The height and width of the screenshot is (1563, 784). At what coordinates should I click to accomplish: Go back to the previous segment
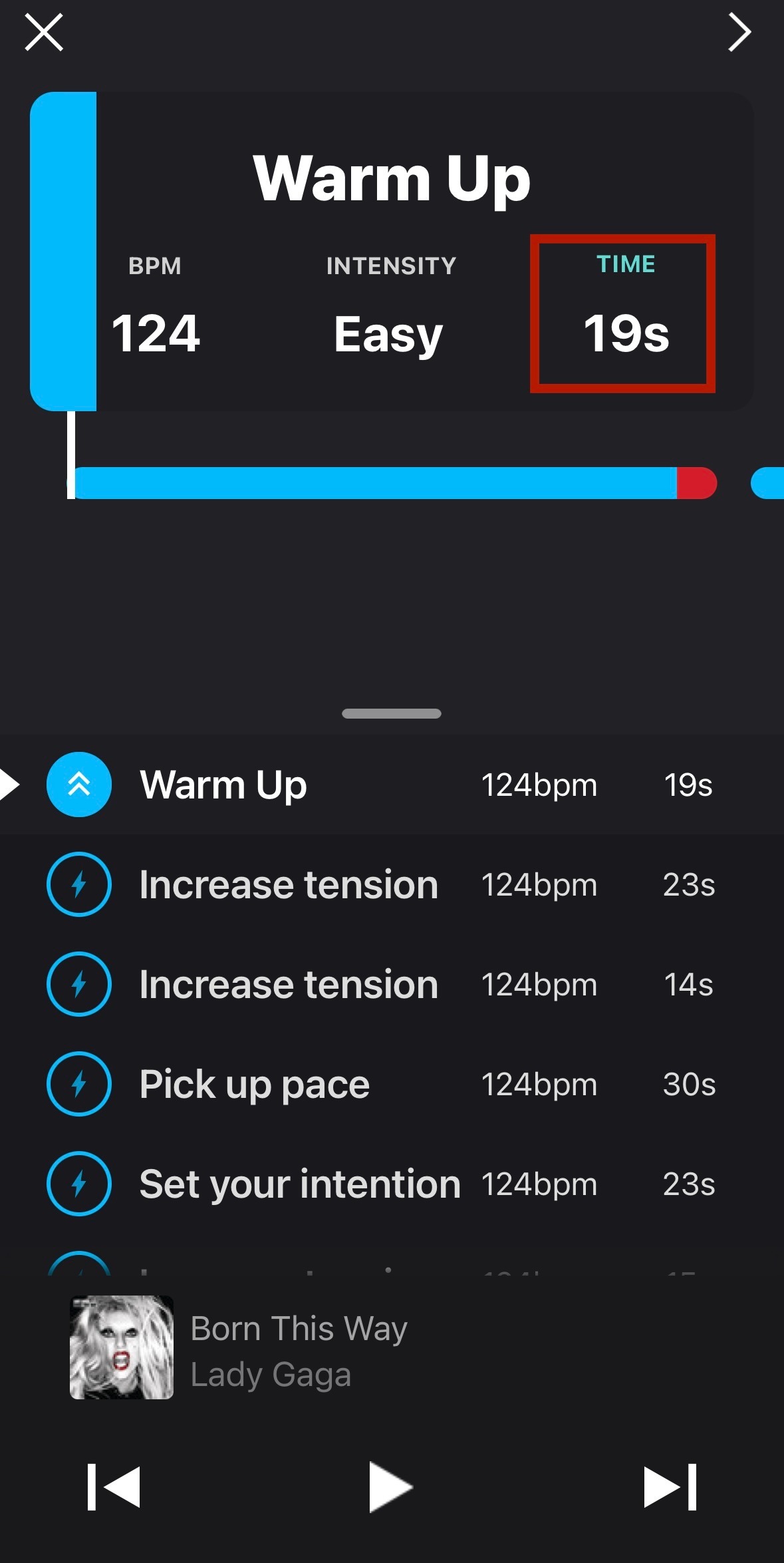114,1487
